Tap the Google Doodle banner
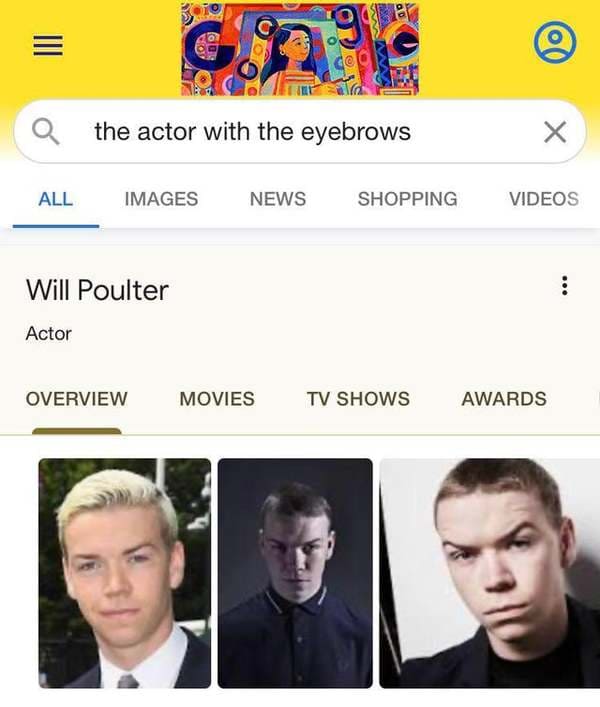 300,48
